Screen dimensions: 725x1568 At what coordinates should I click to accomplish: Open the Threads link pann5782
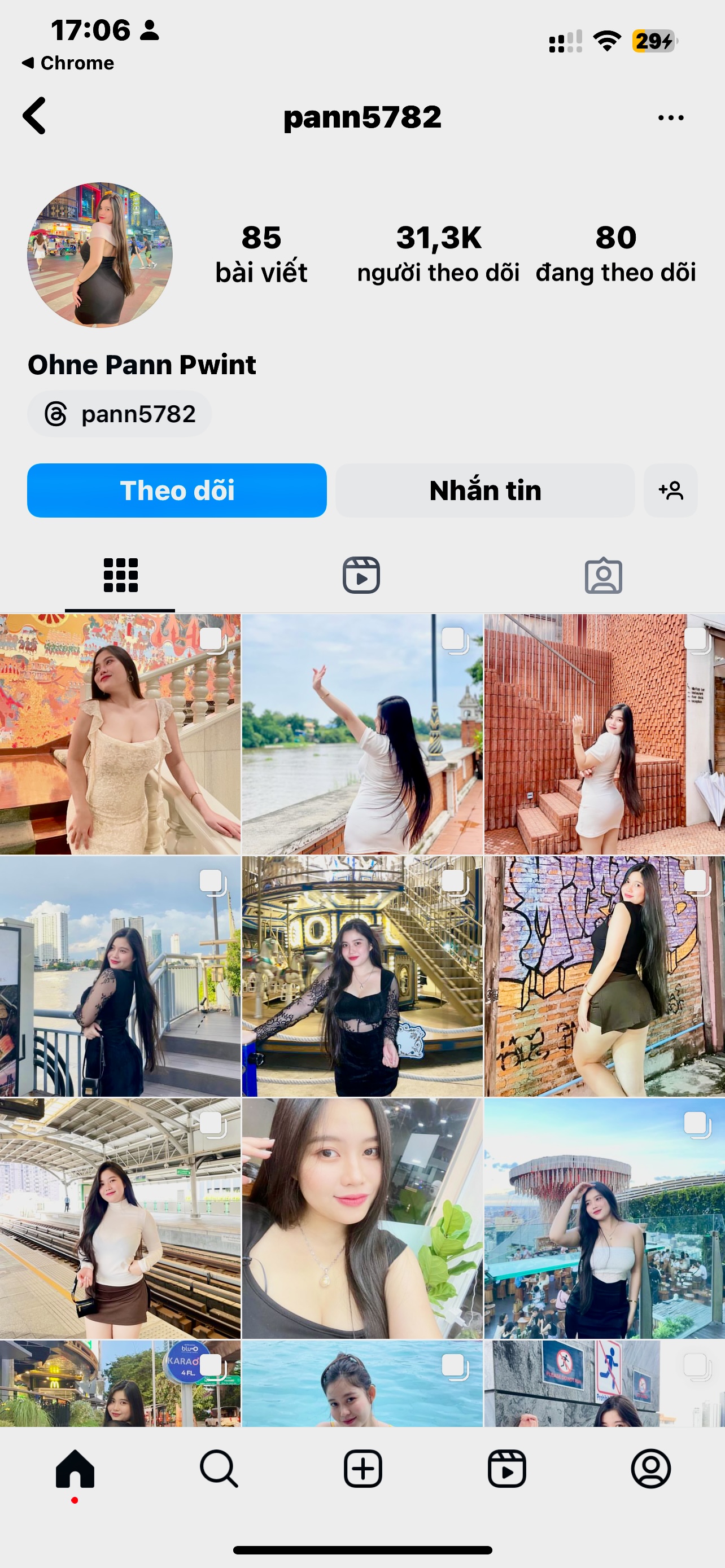click(120, 414)
